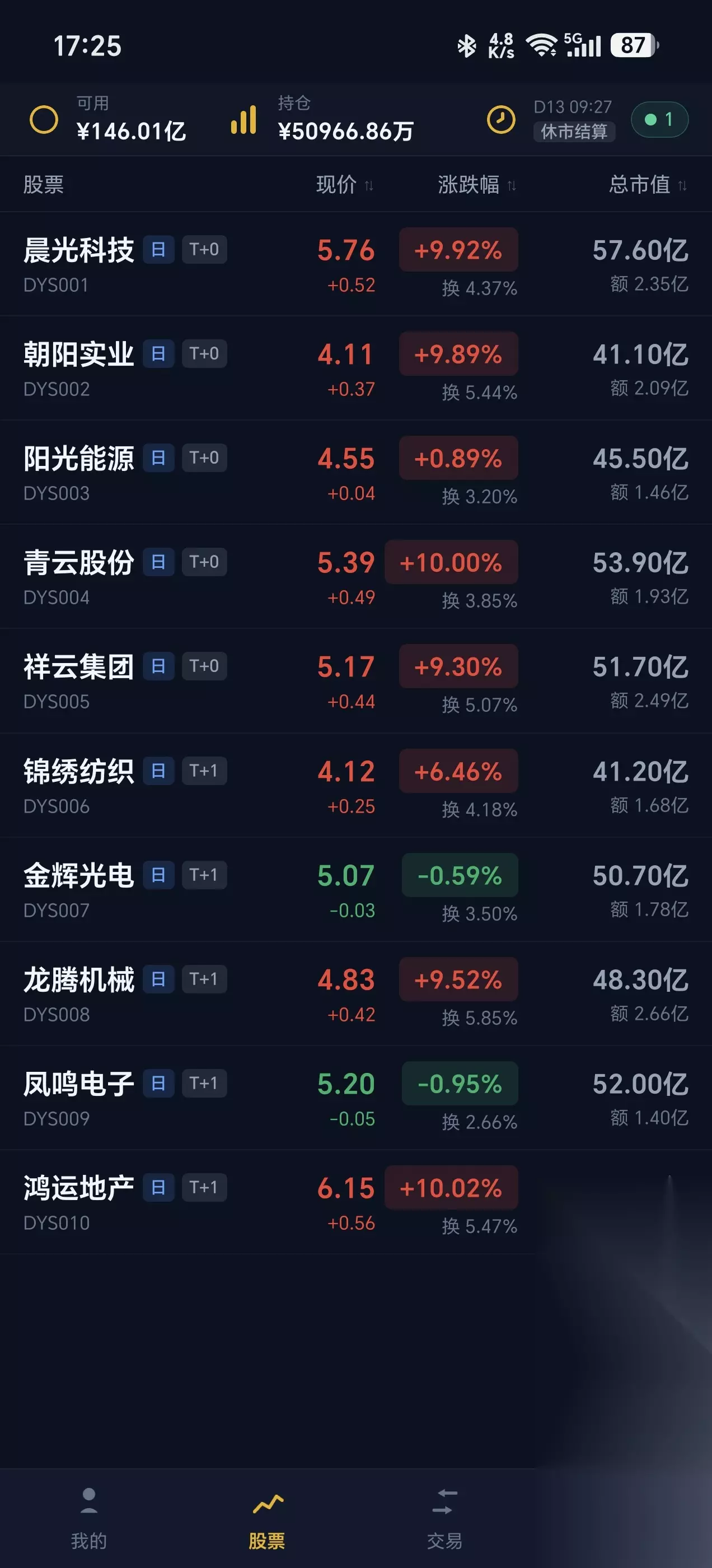View 龙腾机械 DYS008 stock
The height and width of the screenshot is (1568, 712).
[x=356, y=993]
